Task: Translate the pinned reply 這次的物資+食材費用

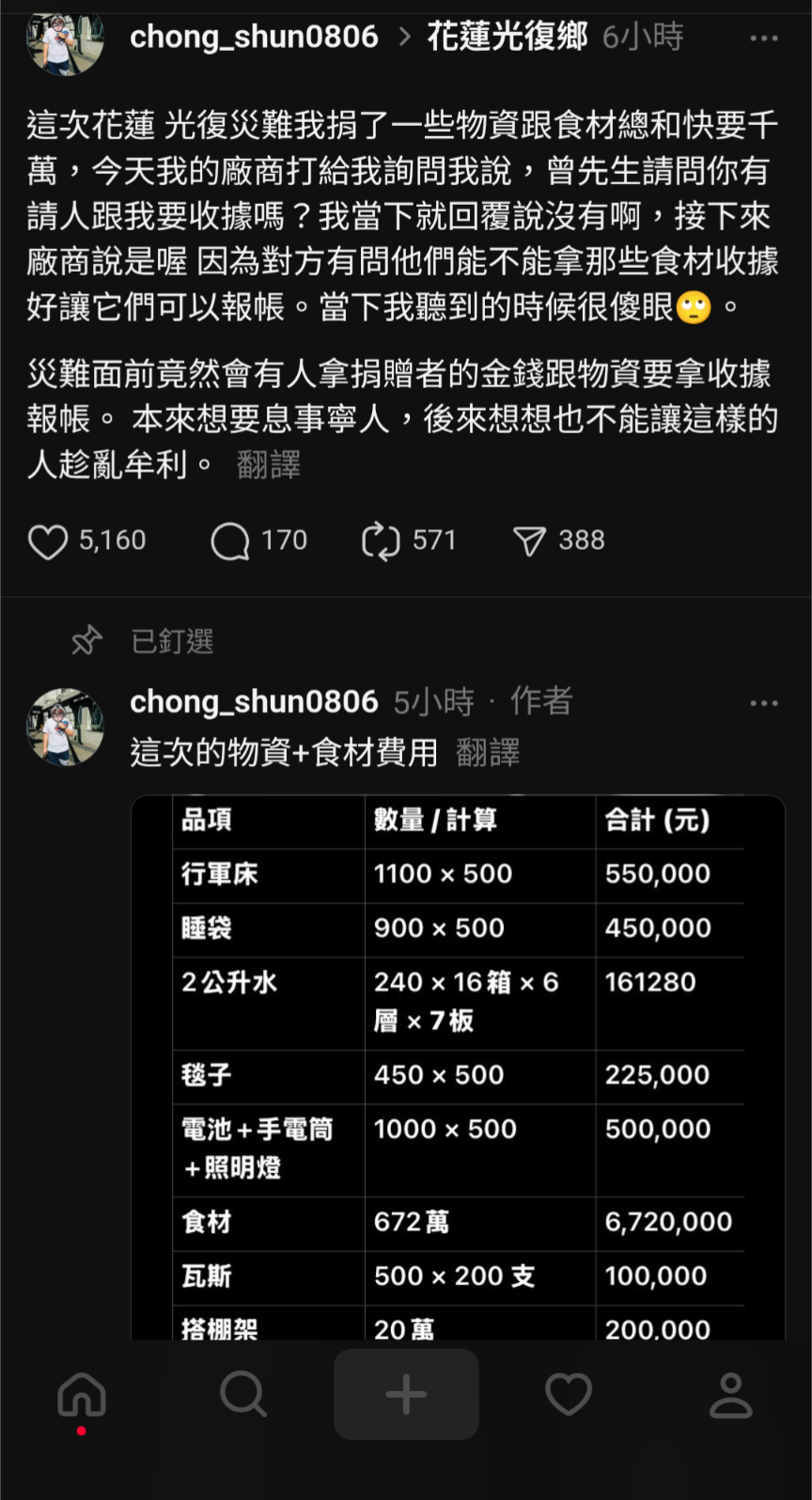Action: tap(487, 752)
